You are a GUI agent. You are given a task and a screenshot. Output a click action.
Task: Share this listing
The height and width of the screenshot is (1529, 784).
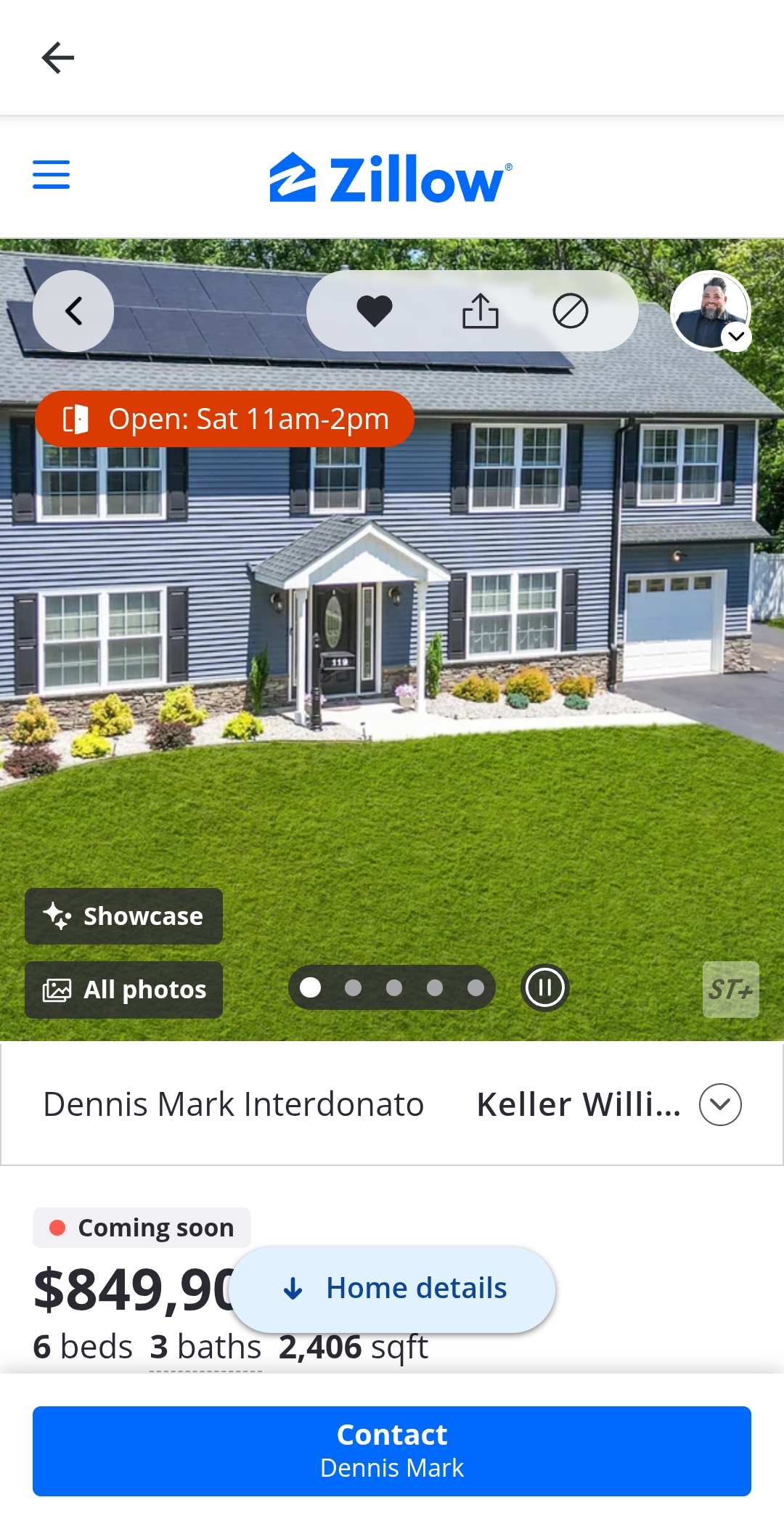[x=481, y=311]
